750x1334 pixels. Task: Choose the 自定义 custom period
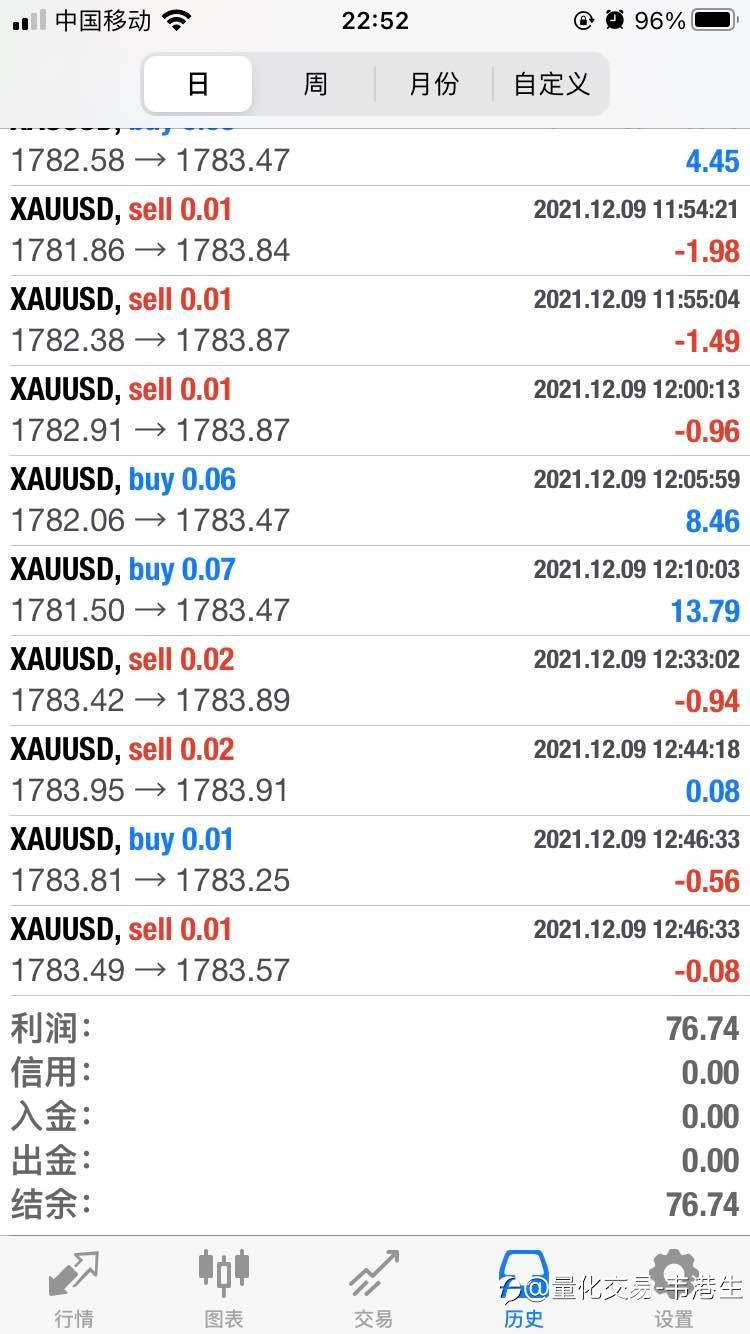(x=551, y=84)
